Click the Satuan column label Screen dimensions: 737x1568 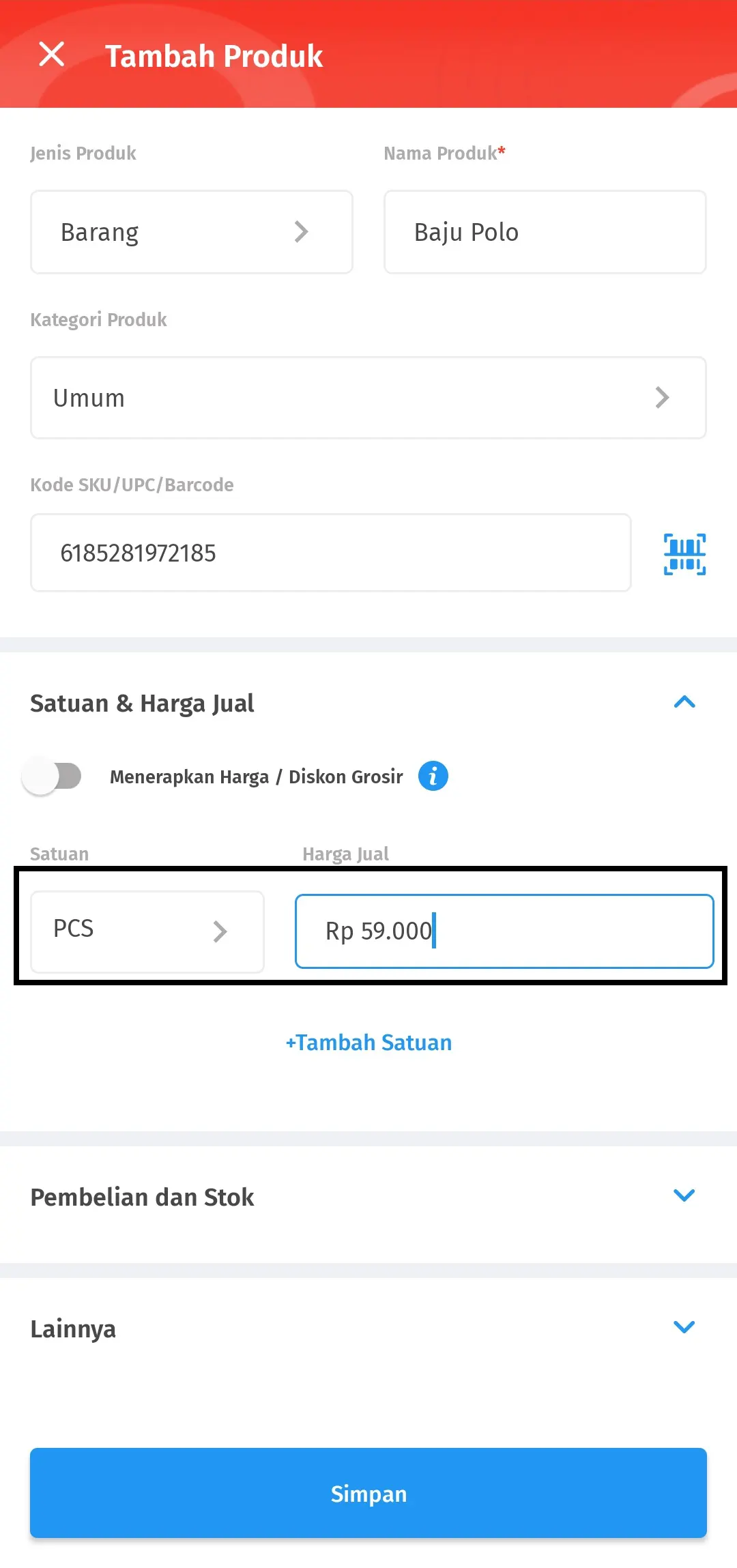59,853
